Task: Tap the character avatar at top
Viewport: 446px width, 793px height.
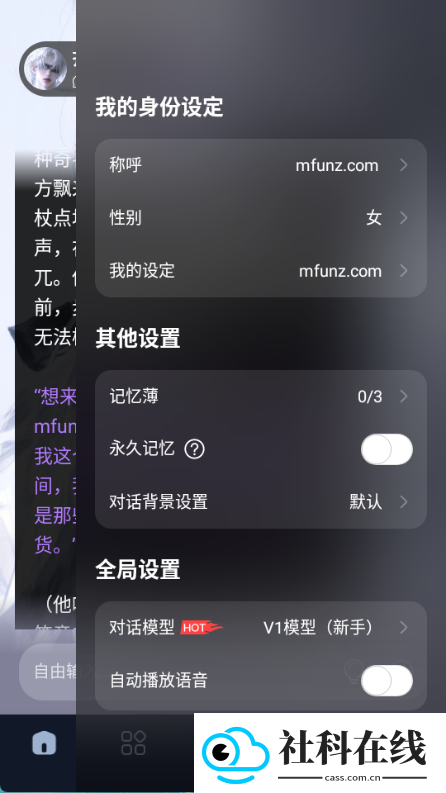Action: coord(46,68)
